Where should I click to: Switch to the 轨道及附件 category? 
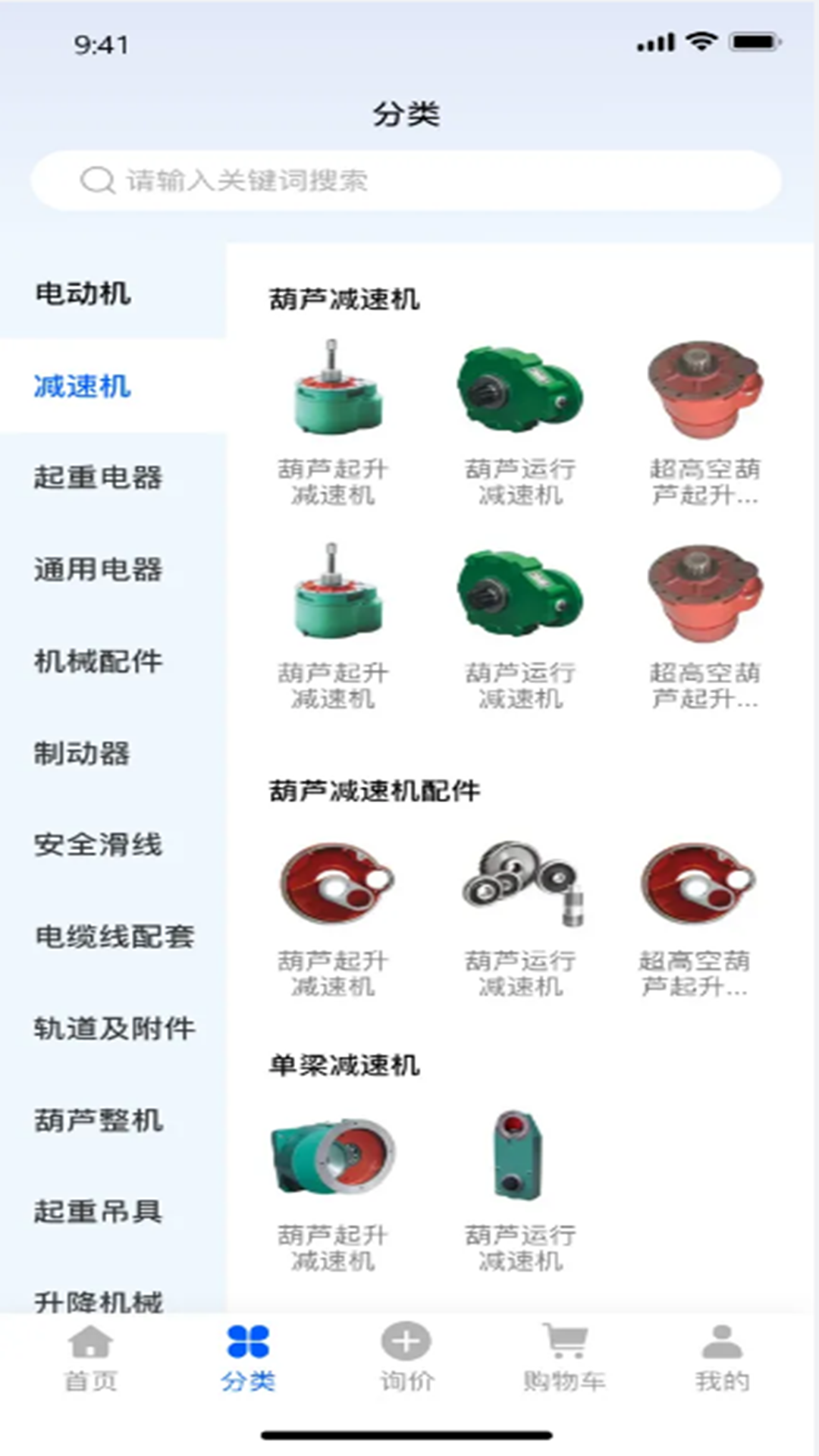(114, 1029)
